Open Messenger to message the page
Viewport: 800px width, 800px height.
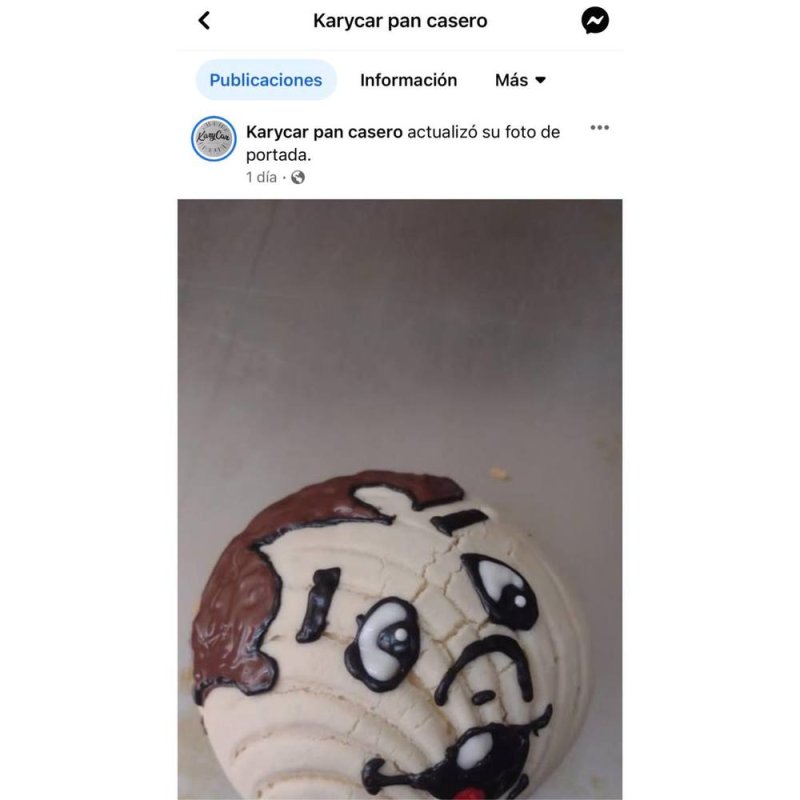click(595, 20)
